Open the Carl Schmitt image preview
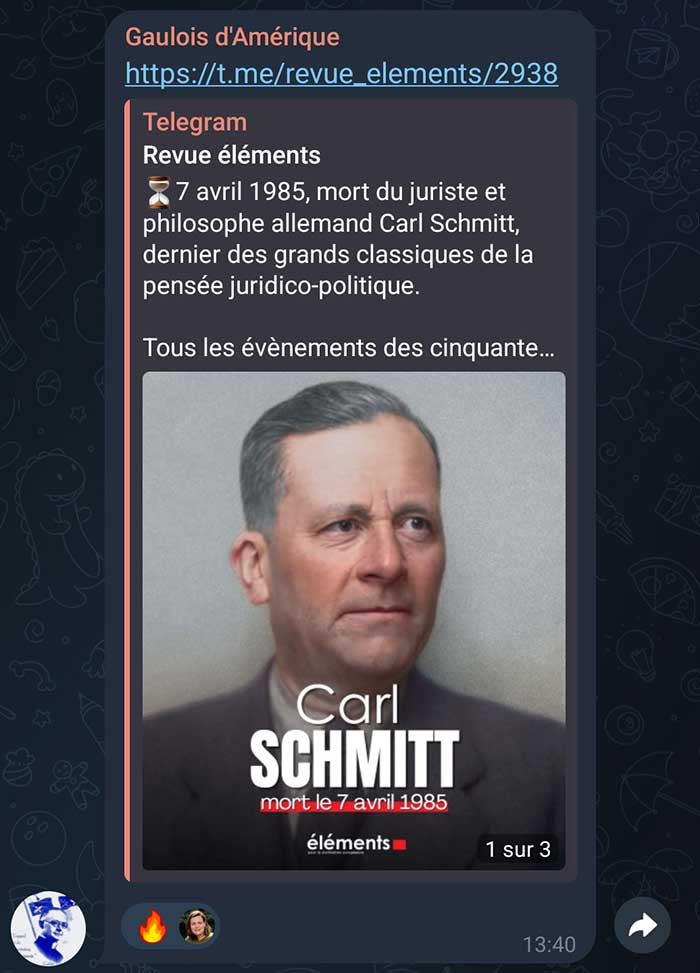Image resolution: width=700 pixels, height=973 pixels. tap(354, 621)
